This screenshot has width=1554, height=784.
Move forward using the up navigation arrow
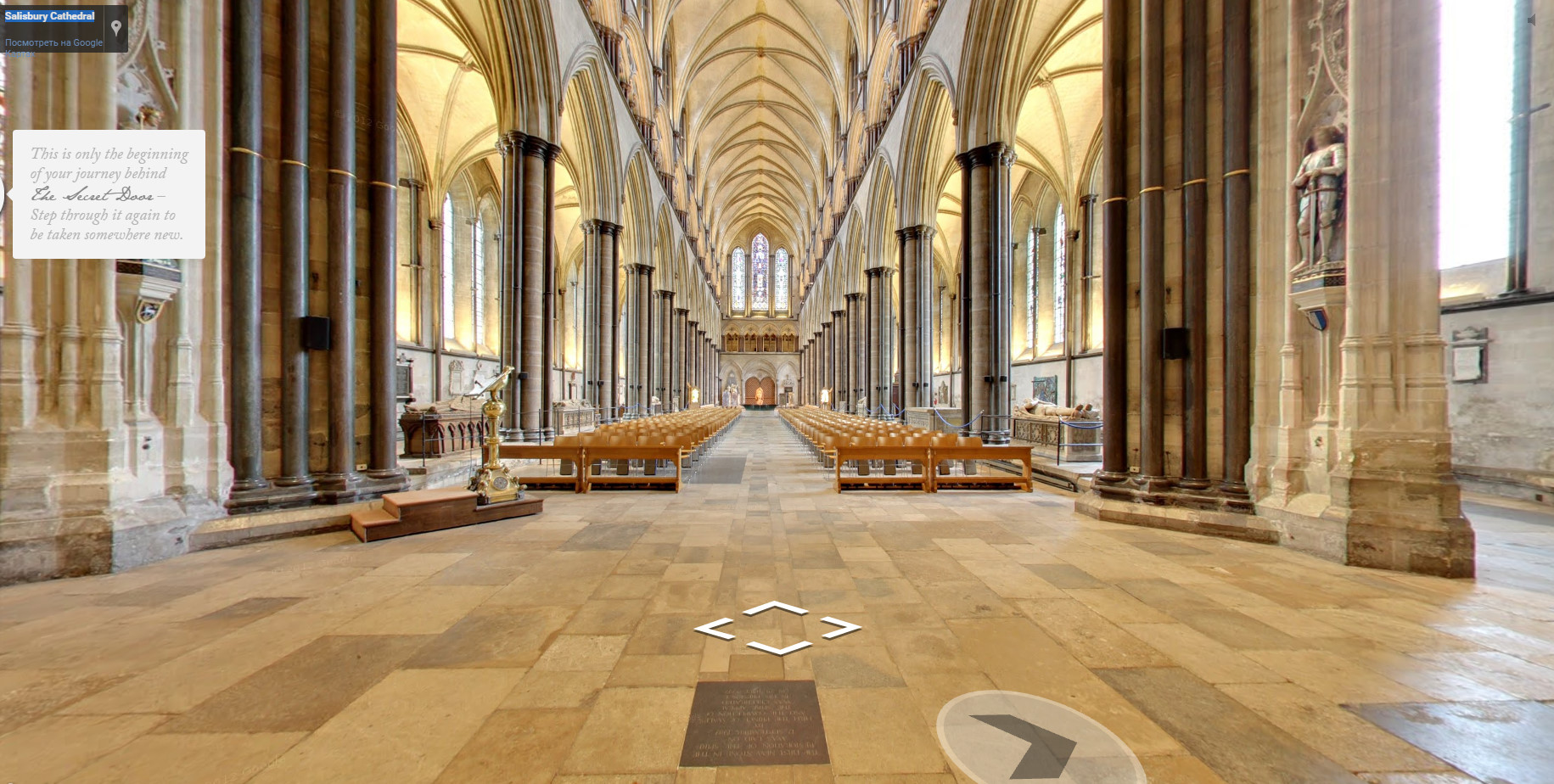776,608
